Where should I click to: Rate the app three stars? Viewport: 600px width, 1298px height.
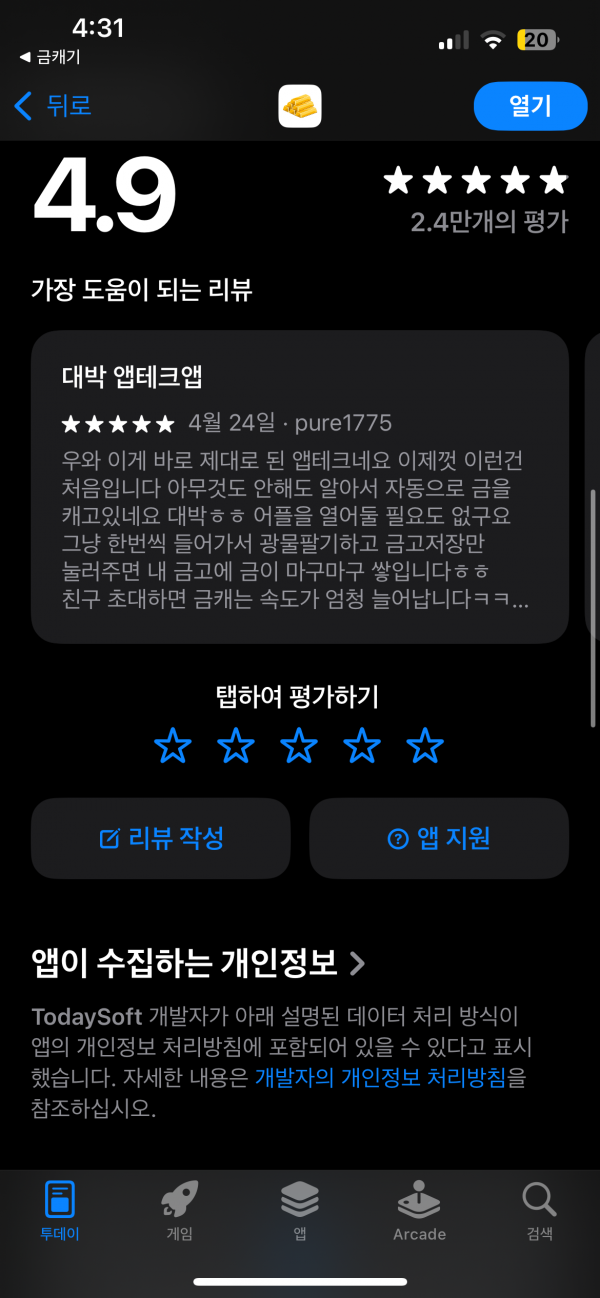pos(299,745)
